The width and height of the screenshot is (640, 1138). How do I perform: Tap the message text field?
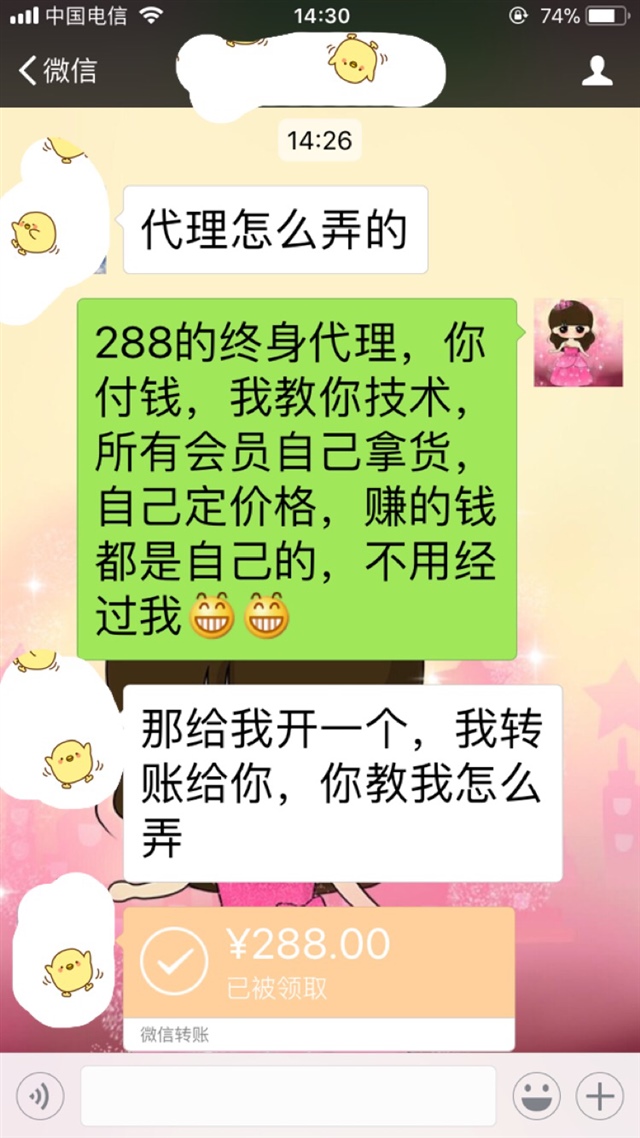[288, 1096]
